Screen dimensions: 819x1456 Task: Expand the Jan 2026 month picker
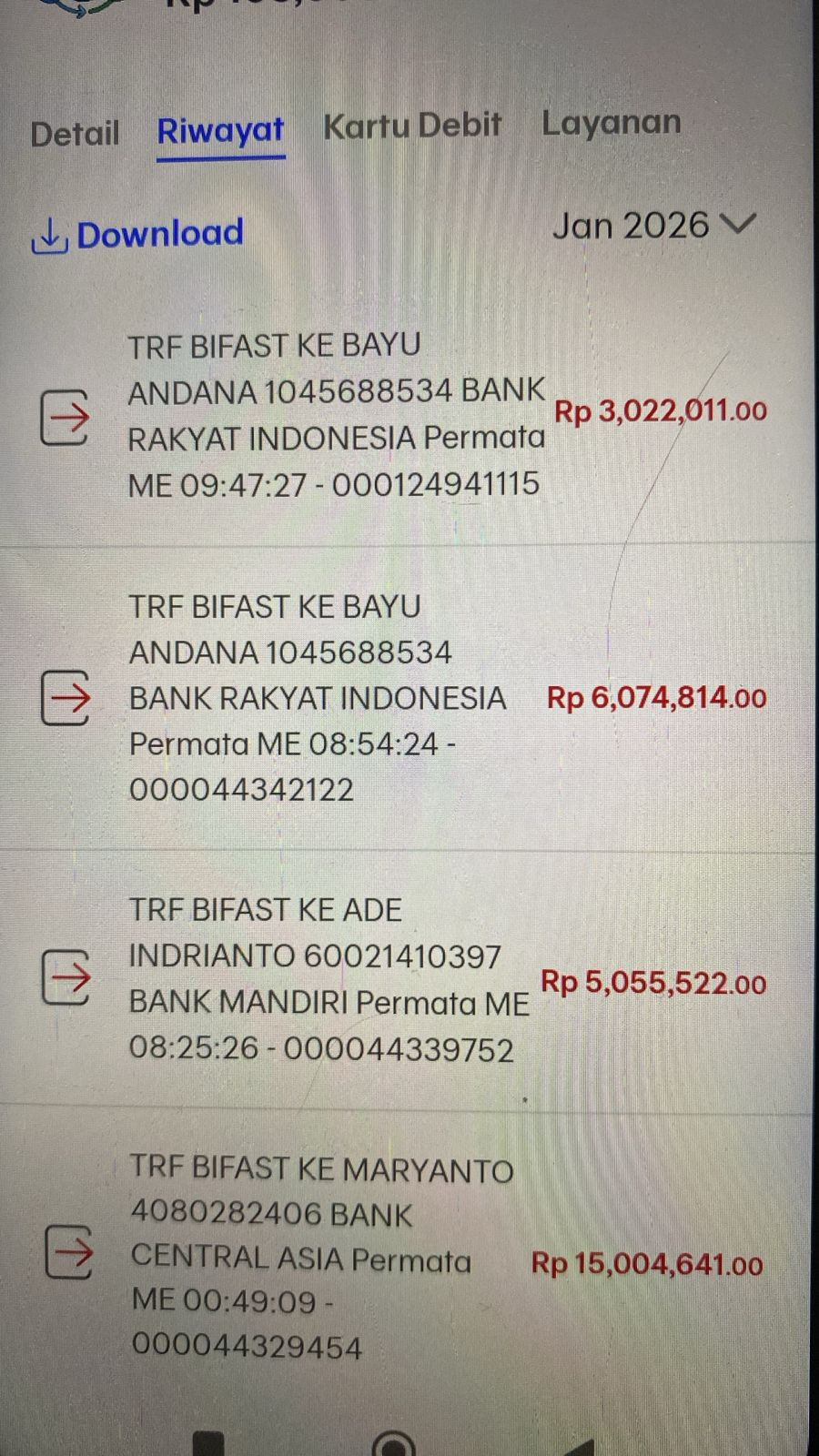653,226
